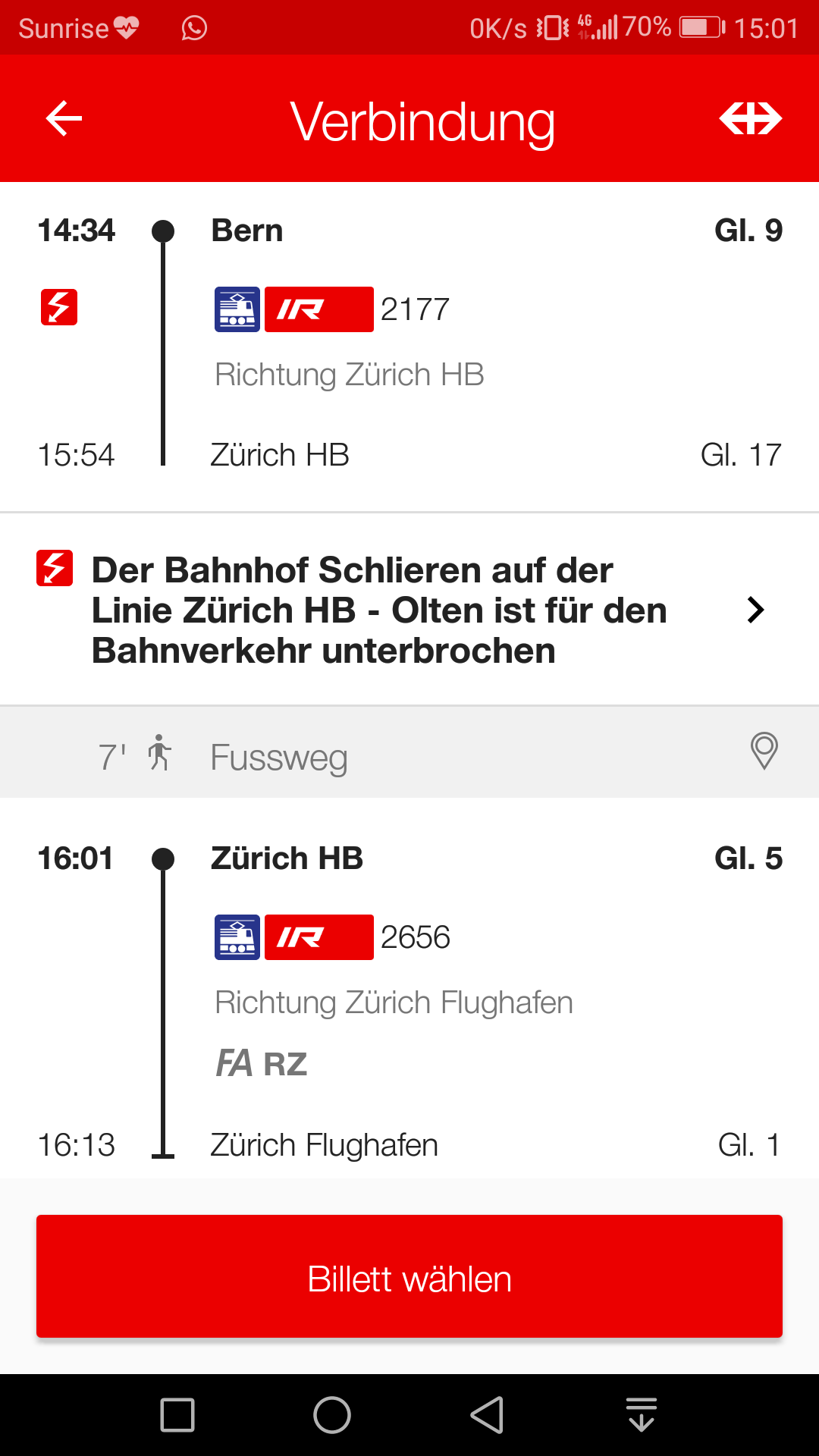The height and width of the screenshot is (1456, 819).
Task: Tap the disruption icon under 14:34
Action: [x=59, y=307]
